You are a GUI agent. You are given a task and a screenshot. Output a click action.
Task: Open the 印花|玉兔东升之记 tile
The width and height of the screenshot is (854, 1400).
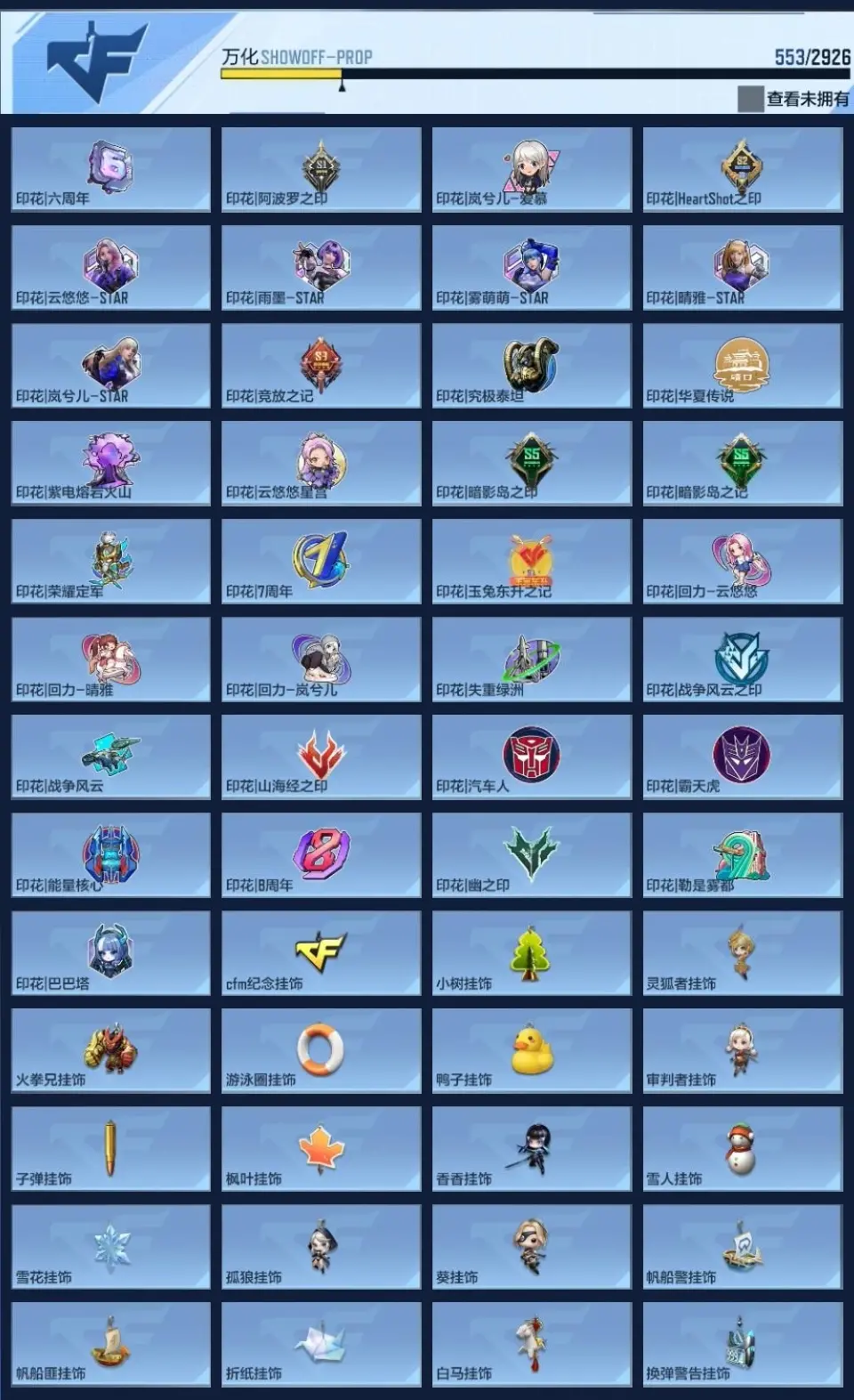(x=531, y=561)
